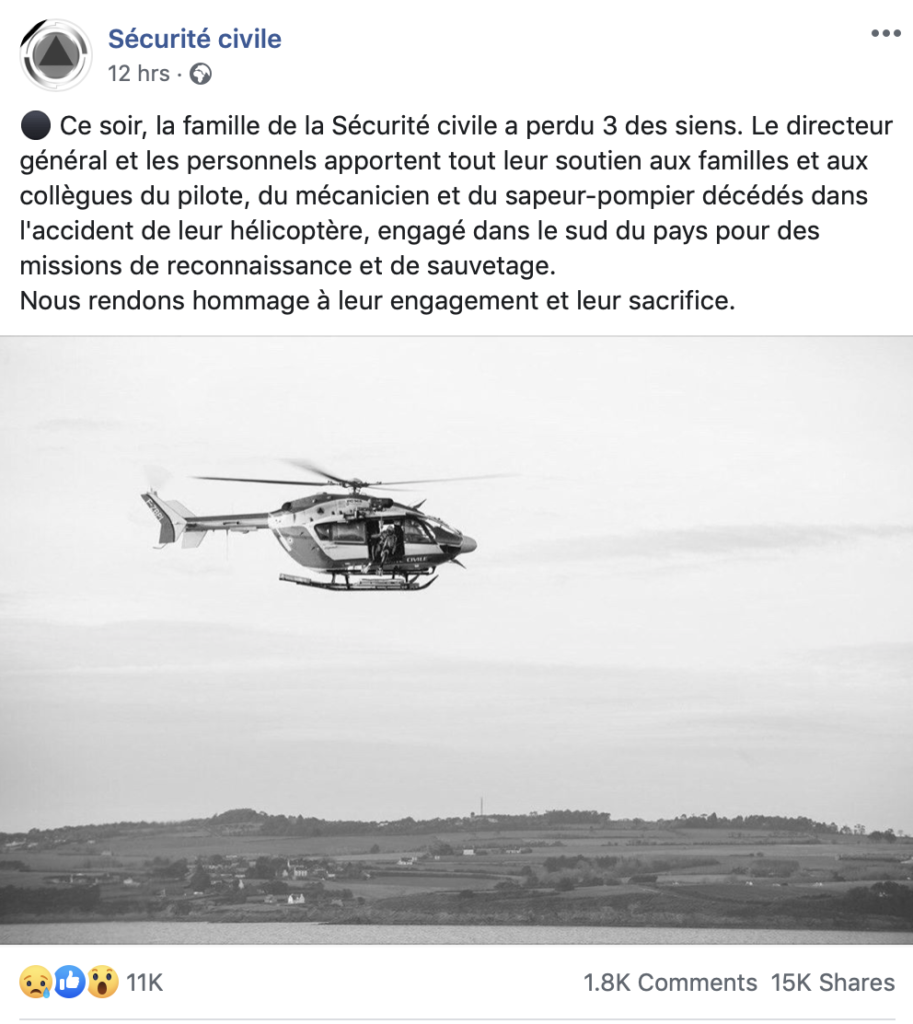Open the 12 hrs post timestamp
This screenshot has width=913, height=1024.
(x=138, y=74)
